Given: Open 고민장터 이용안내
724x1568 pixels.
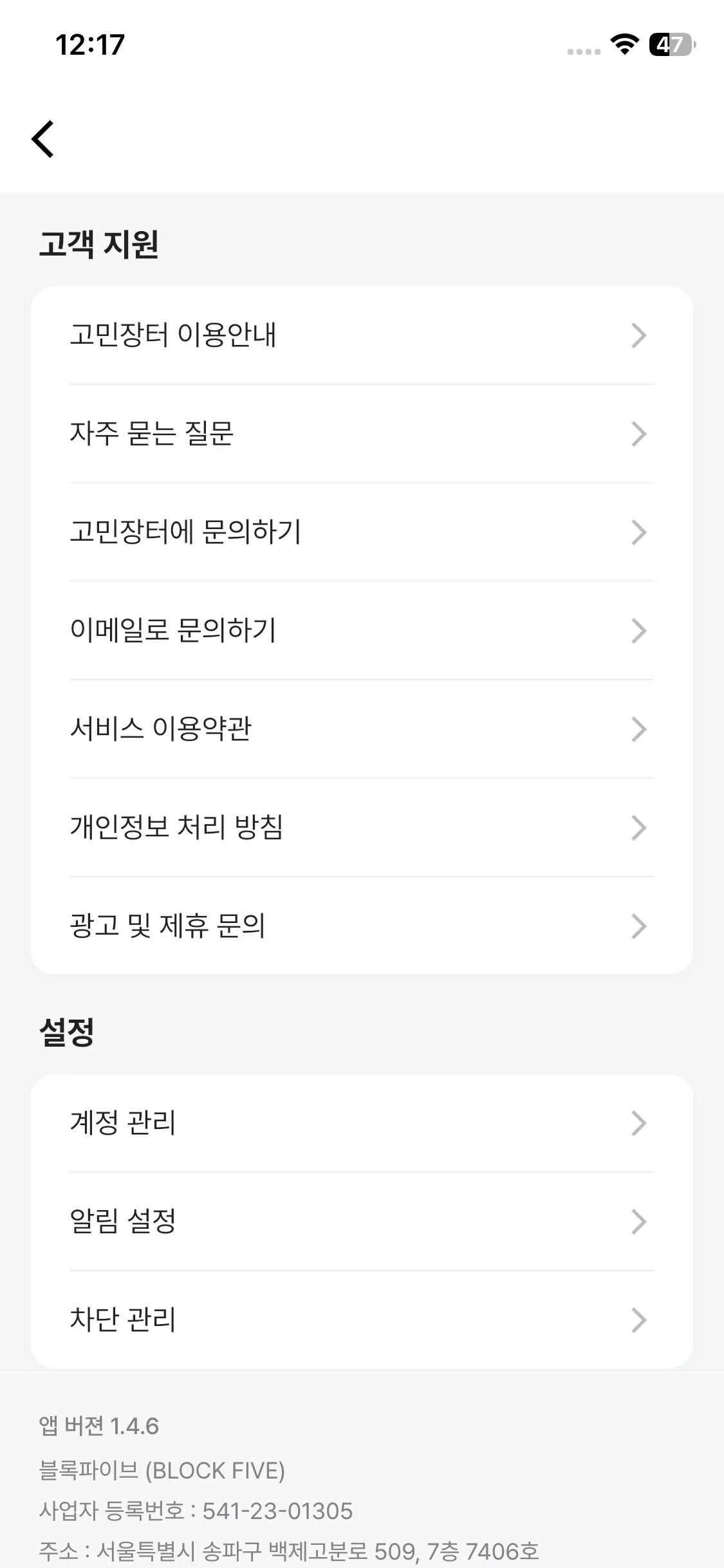Looking at the screenshot, I should point(362,335).
